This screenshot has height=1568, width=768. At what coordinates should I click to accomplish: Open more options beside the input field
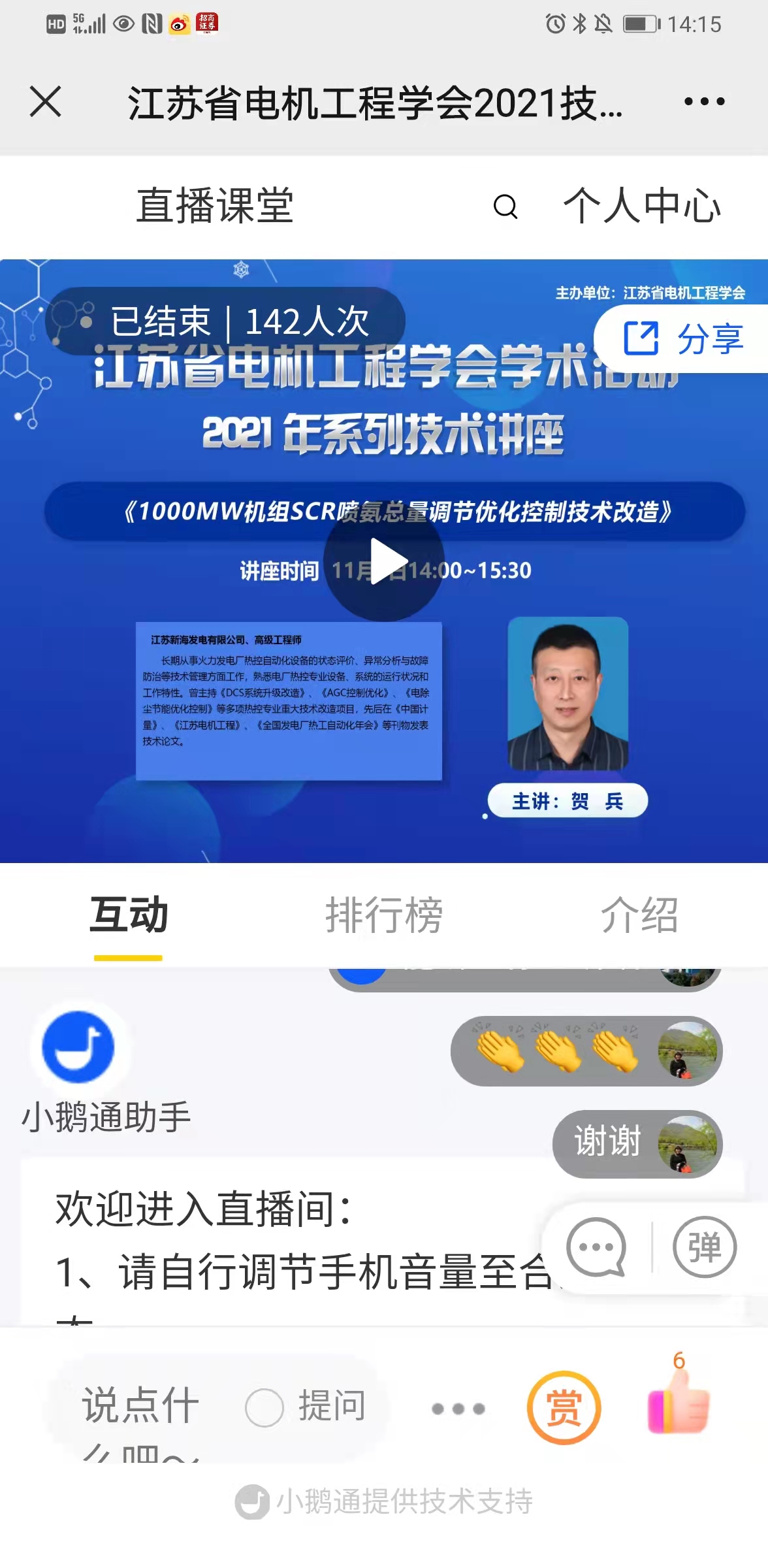(x=458, y=1409)
